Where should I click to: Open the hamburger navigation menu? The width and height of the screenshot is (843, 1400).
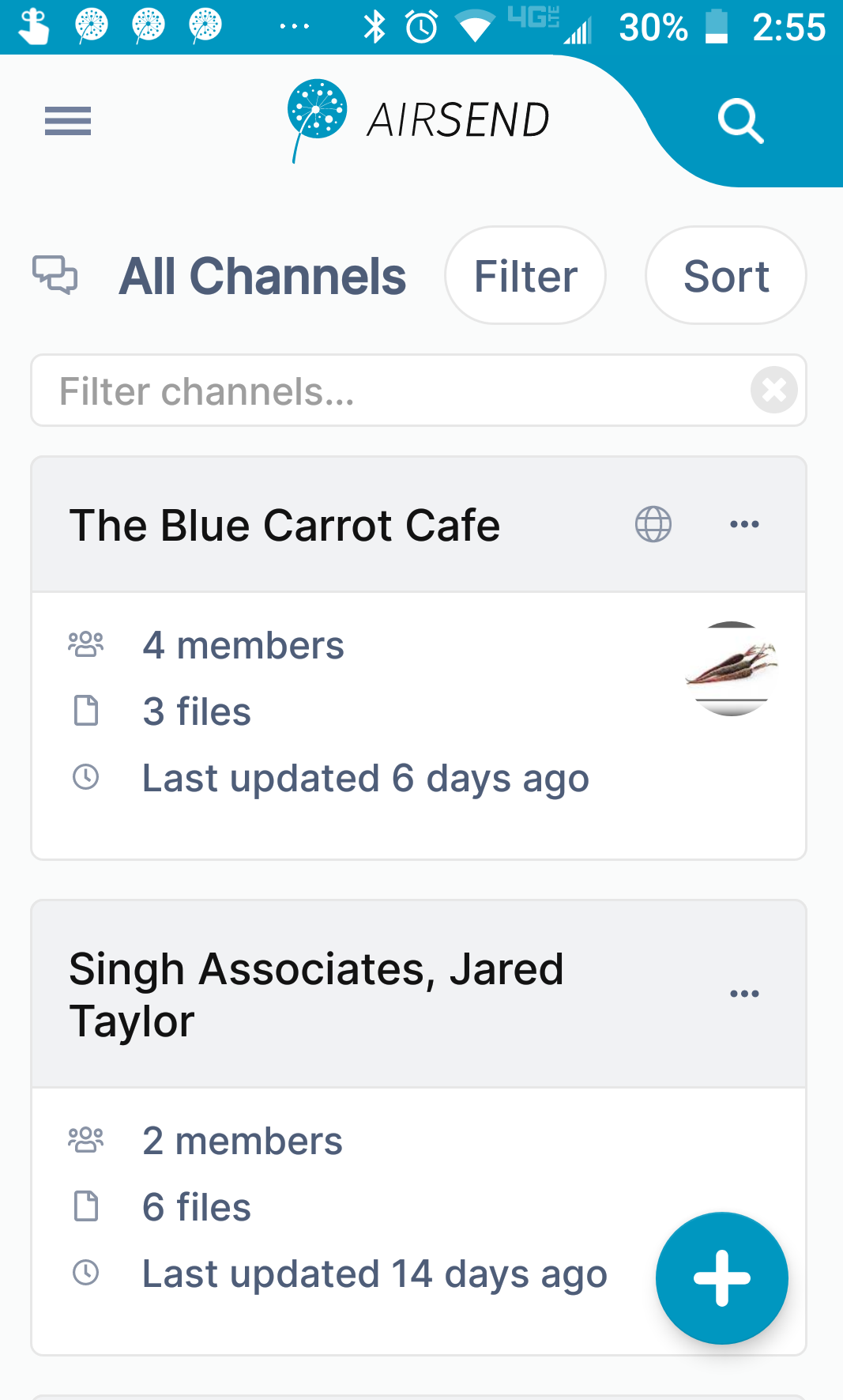pyautogui.click(x=68, y=121)
